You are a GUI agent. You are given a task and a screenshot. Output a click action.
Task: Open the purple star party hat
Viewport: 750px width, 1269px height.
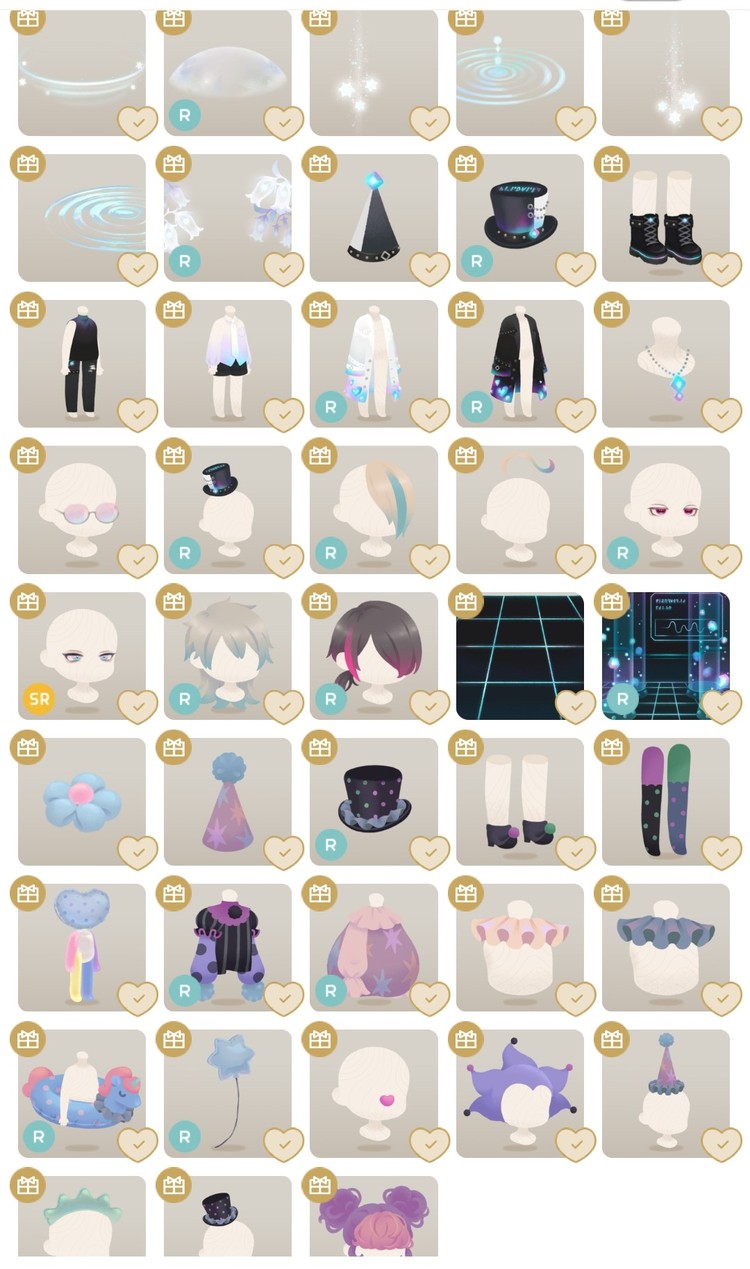click(x=227, y=800)
